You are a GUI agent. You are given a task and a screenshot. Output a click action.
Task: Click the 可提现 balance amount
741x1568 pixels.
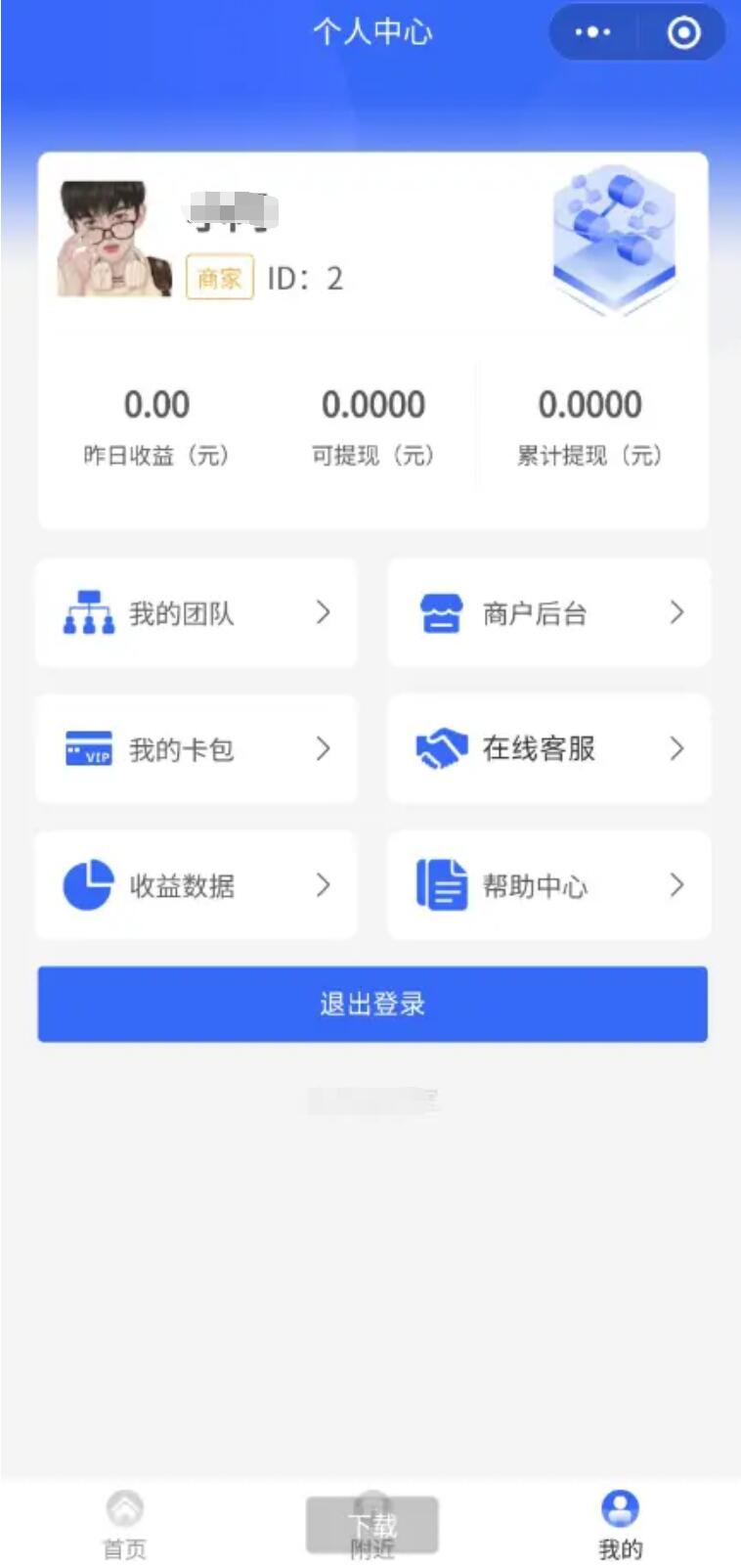(x=372, y=404)
